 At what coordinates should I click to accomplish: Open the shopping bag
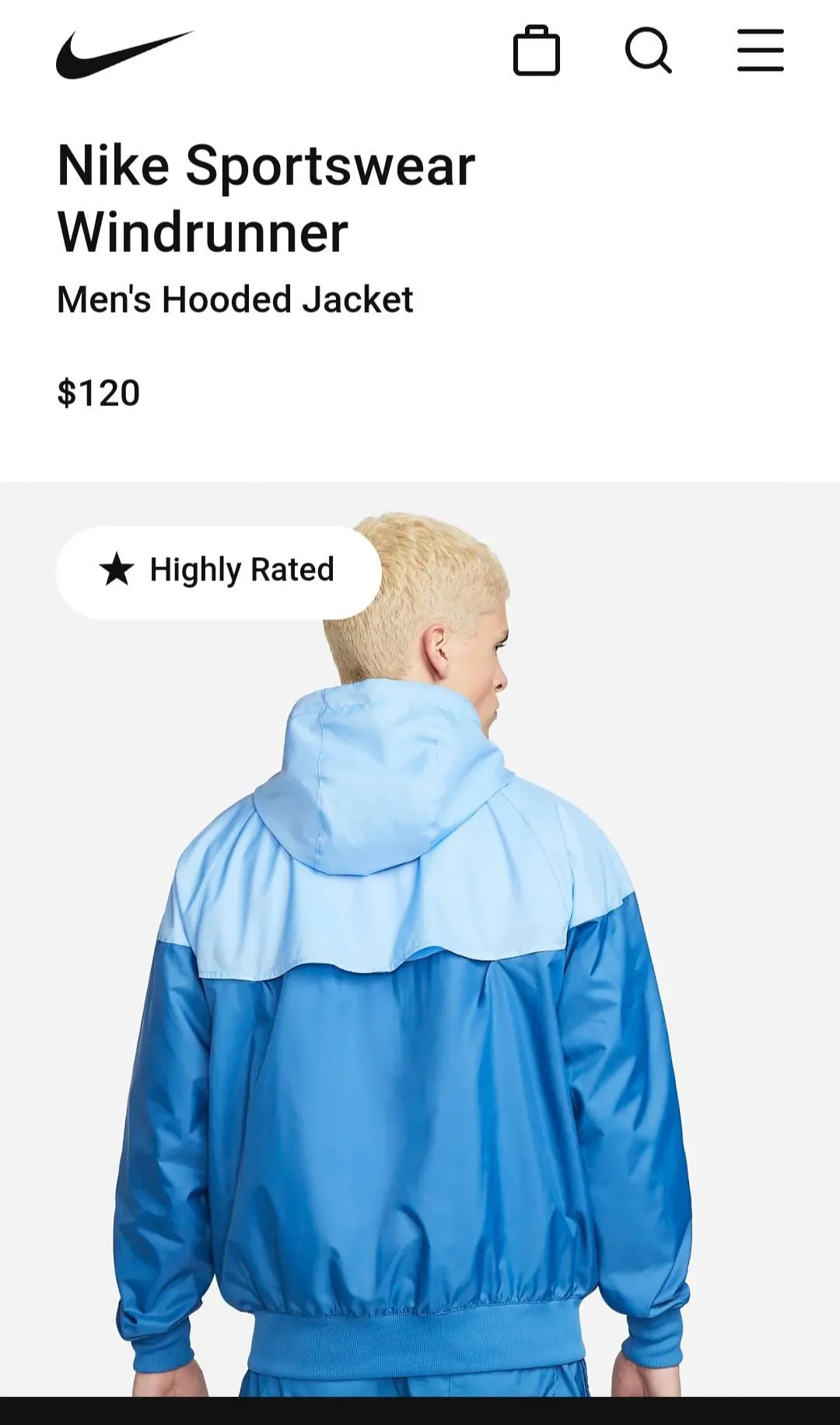537,51
